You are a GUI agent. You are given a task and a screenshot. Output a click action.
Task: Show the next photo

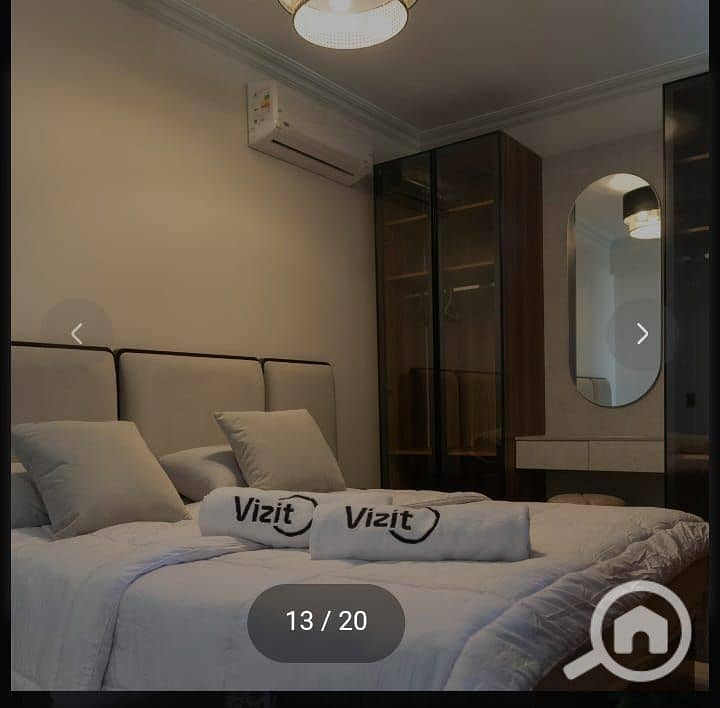pos(642,334)
